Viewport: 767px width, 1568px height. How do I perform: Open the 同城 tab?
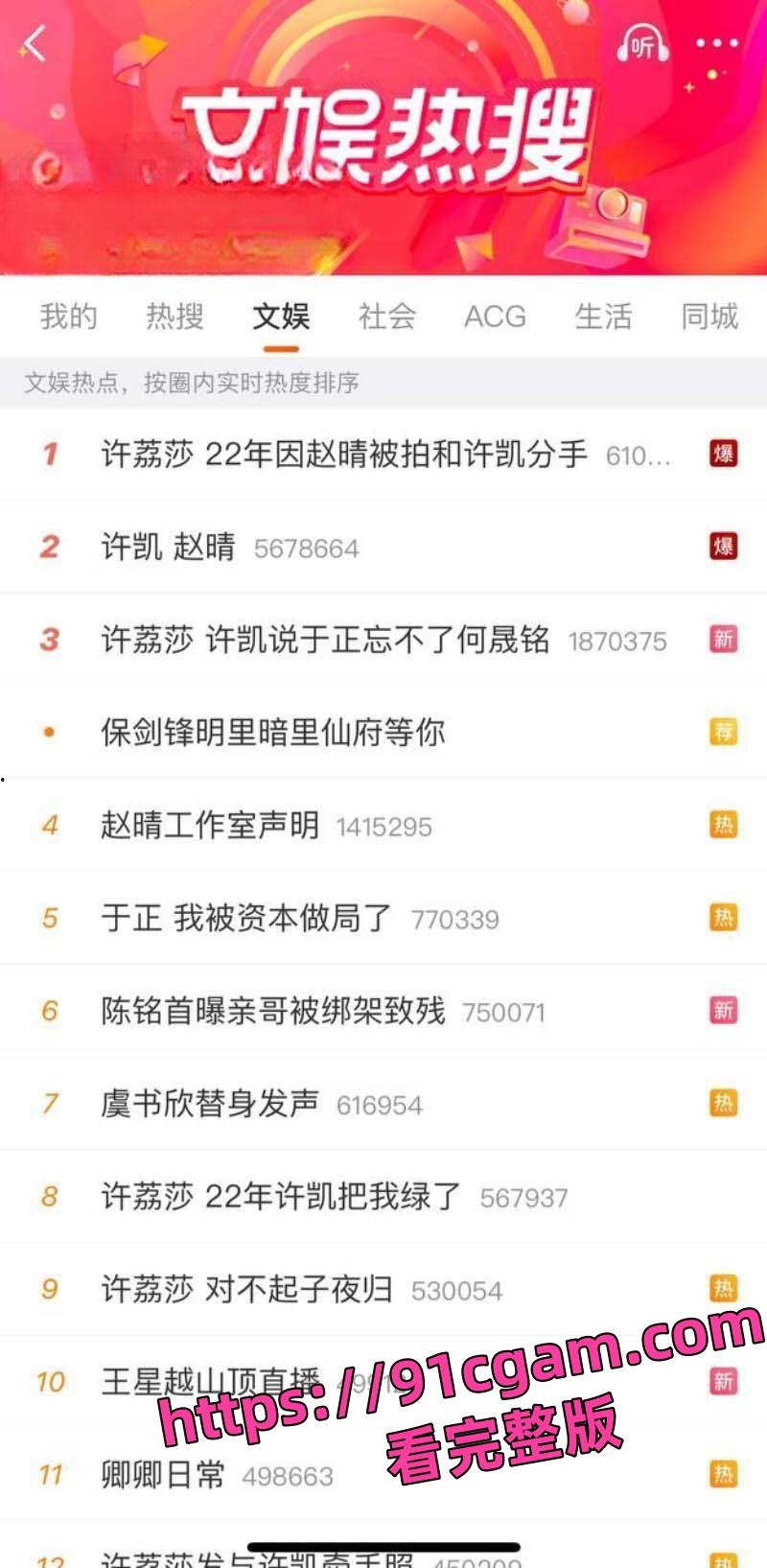pos(708,317)
